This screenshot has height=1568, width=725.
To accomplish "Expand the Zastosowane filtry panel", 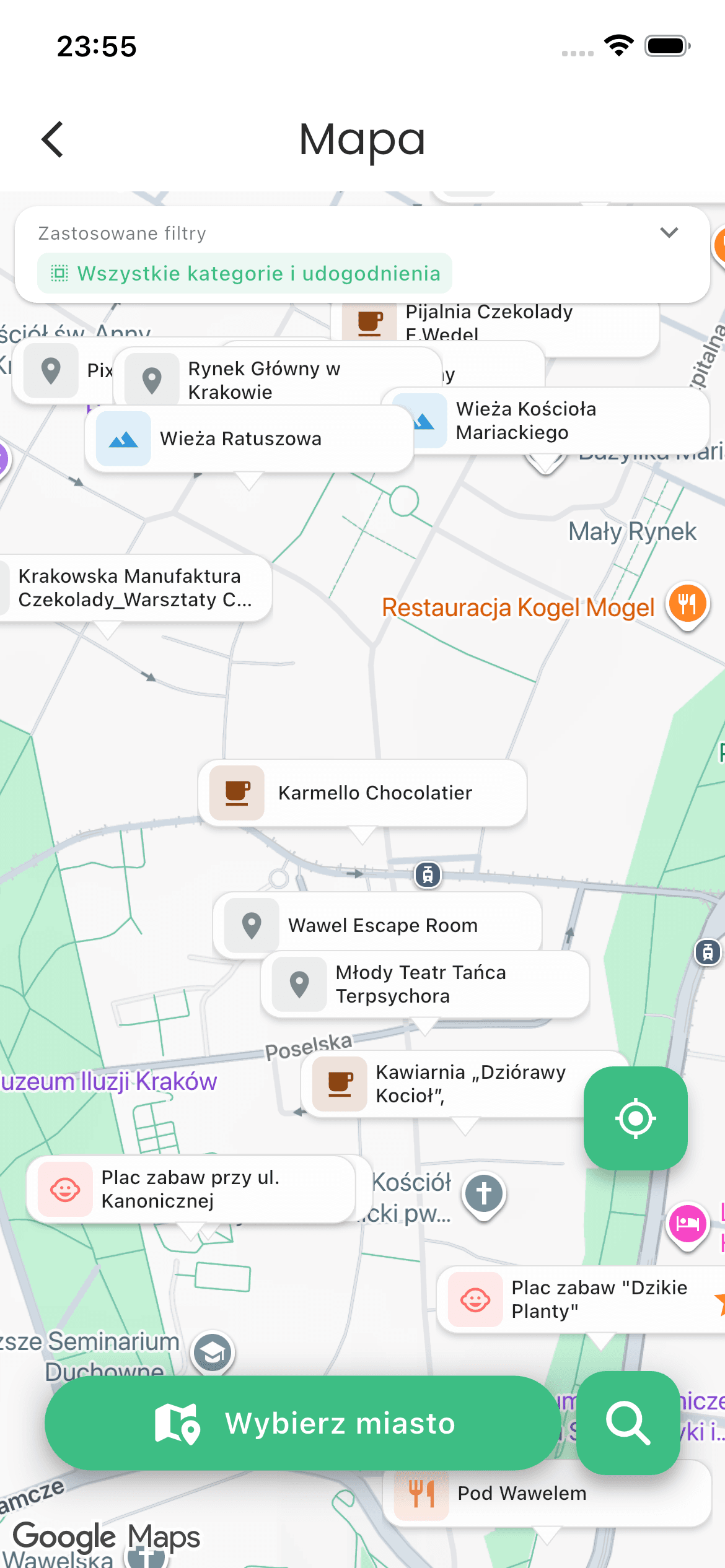I will (x=669, y=233).
